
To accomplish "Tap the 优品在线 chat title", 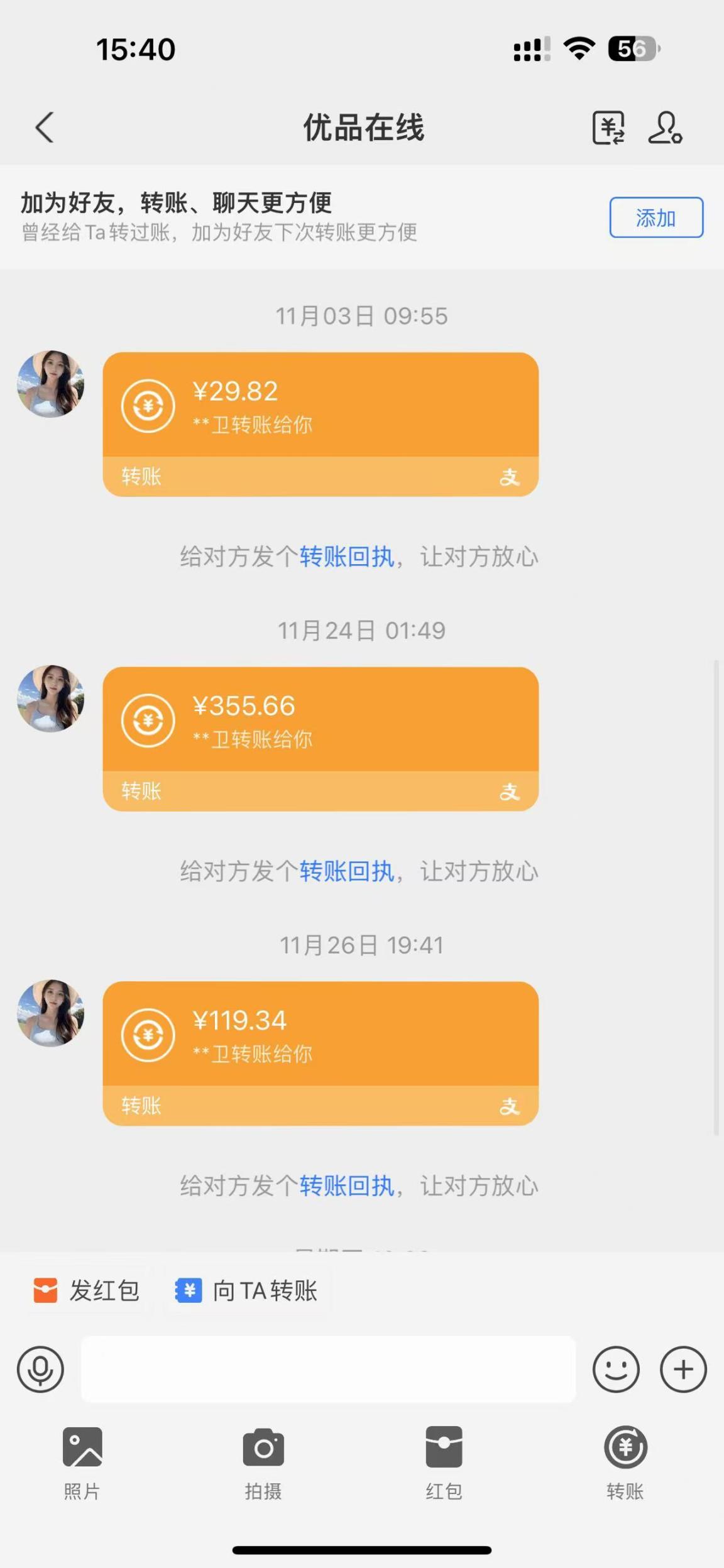I will click(x=362, y=128).
